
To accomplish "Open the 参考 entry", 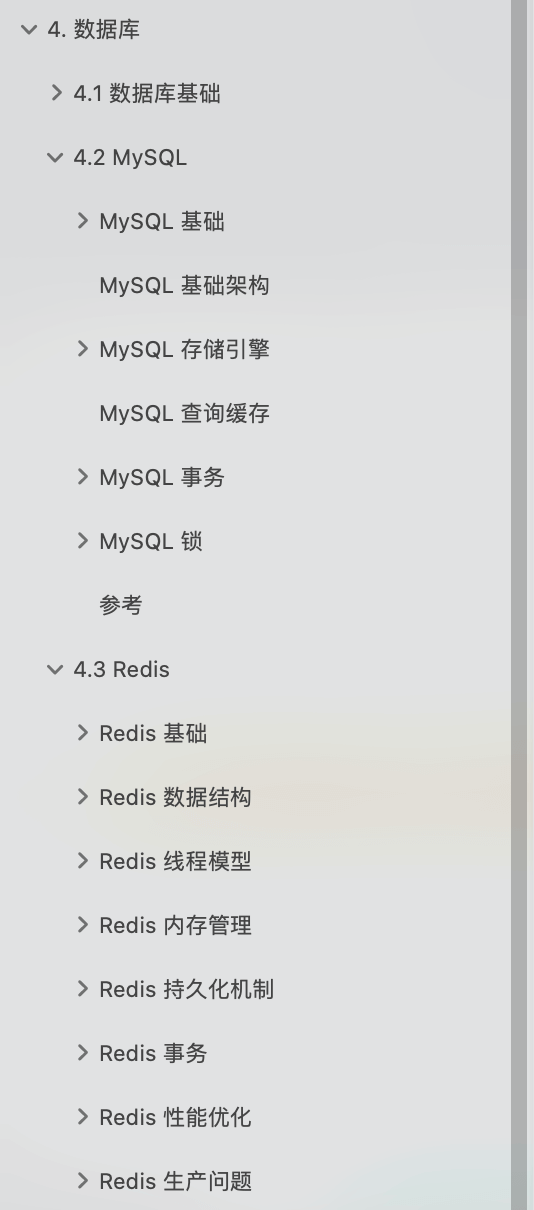I will coord(121,606).
